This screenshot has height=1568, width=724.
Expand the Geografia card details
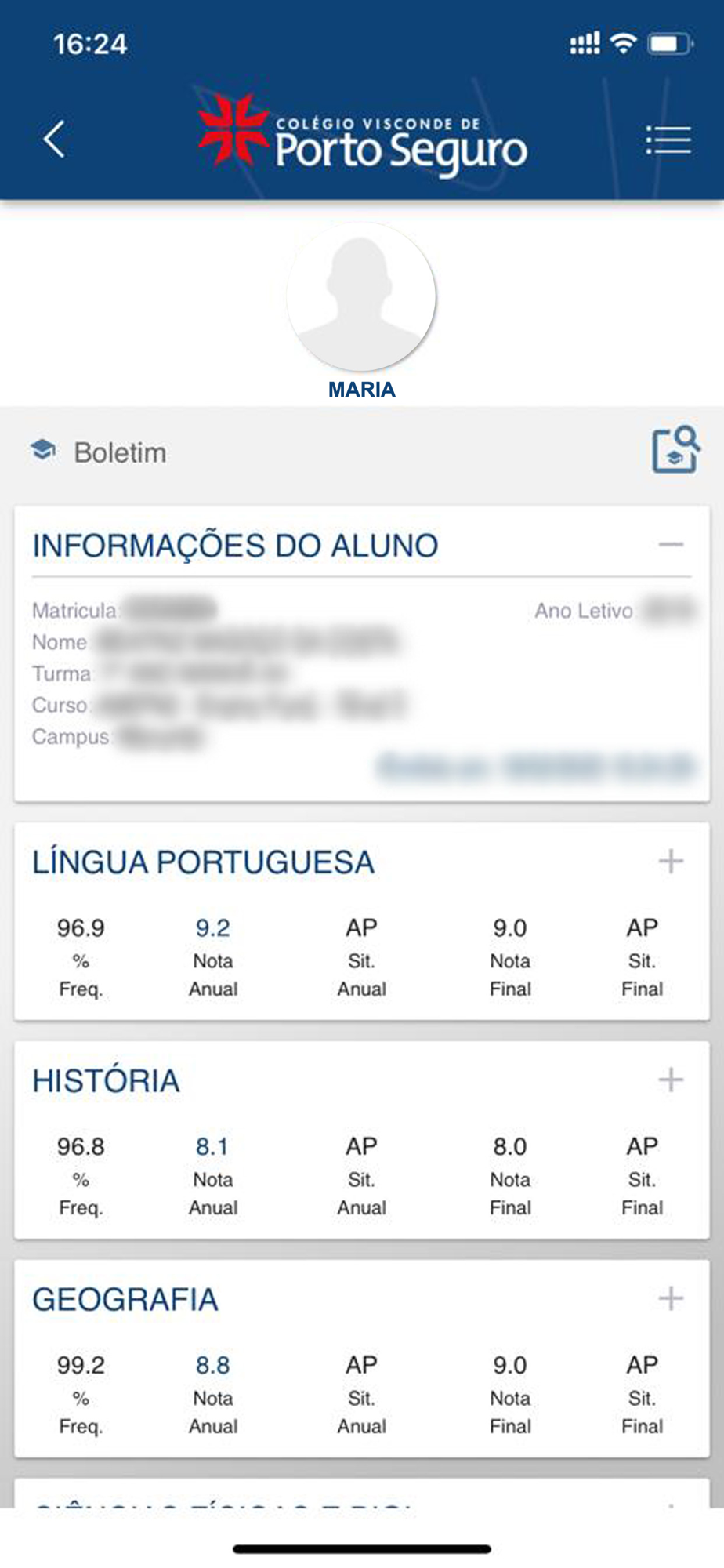click(671, 1298)
